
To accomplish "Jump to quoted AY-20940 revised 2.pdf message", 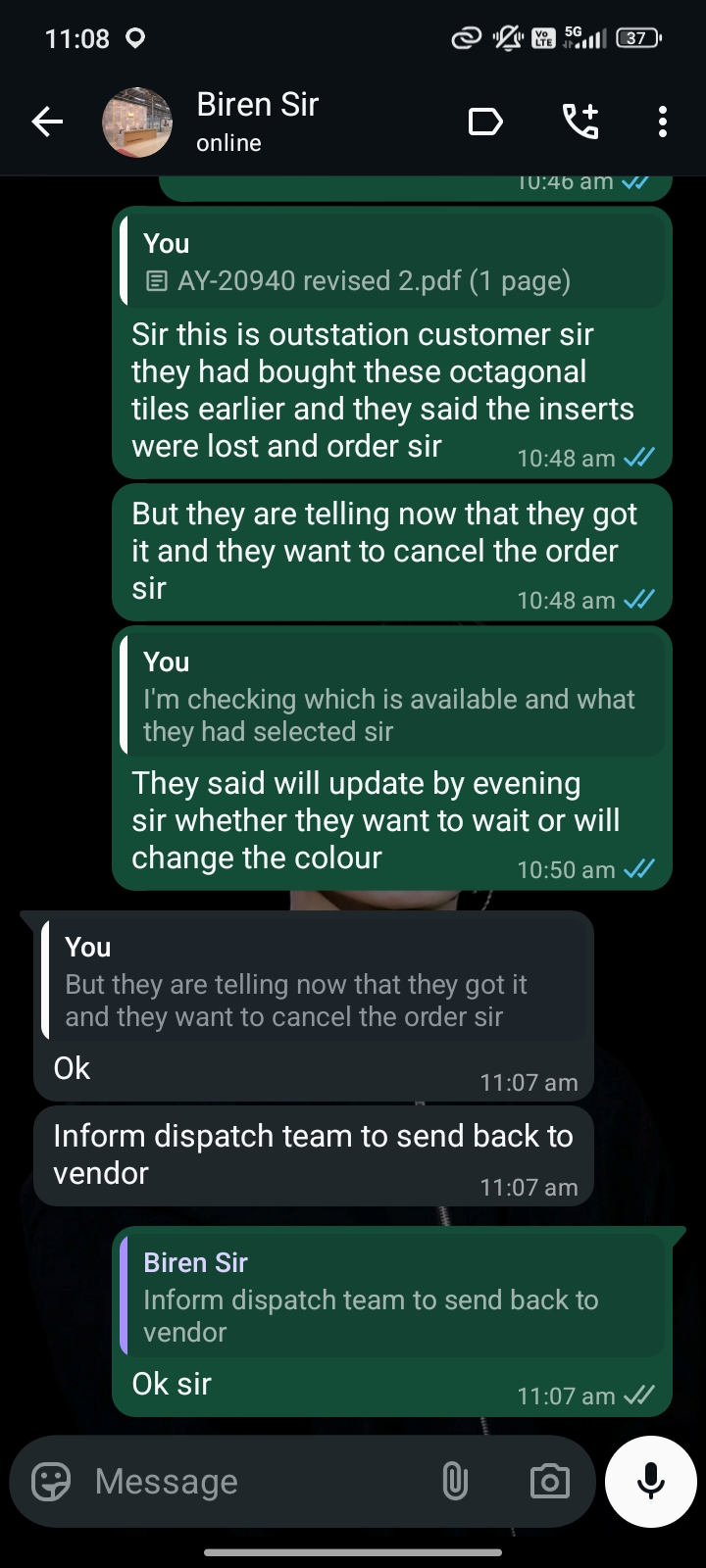I will (x=392, y=263).
